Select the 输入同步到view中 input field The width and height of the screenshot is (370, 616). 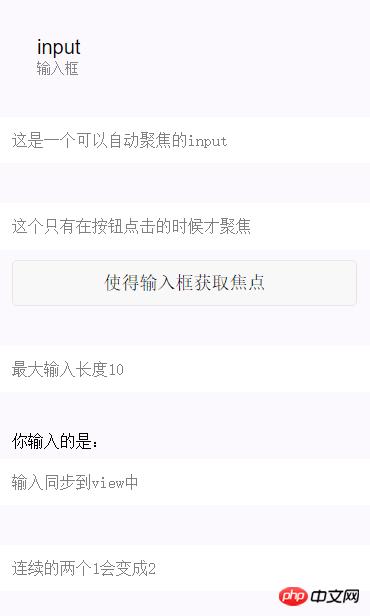click(x=185, y=482)
